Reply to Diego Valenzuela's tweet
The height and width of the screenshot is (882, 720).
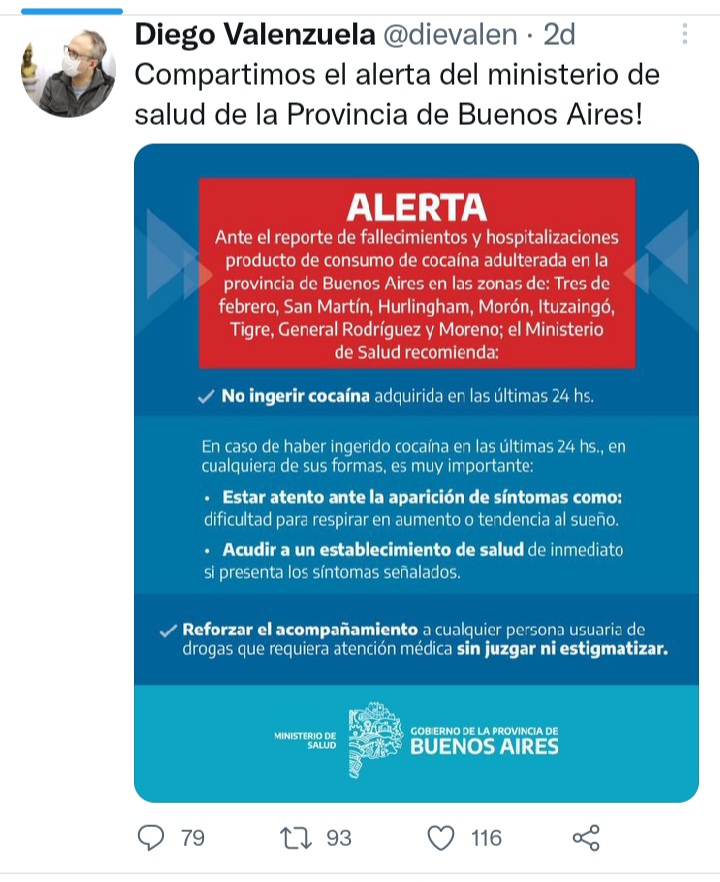click(152, 838)
